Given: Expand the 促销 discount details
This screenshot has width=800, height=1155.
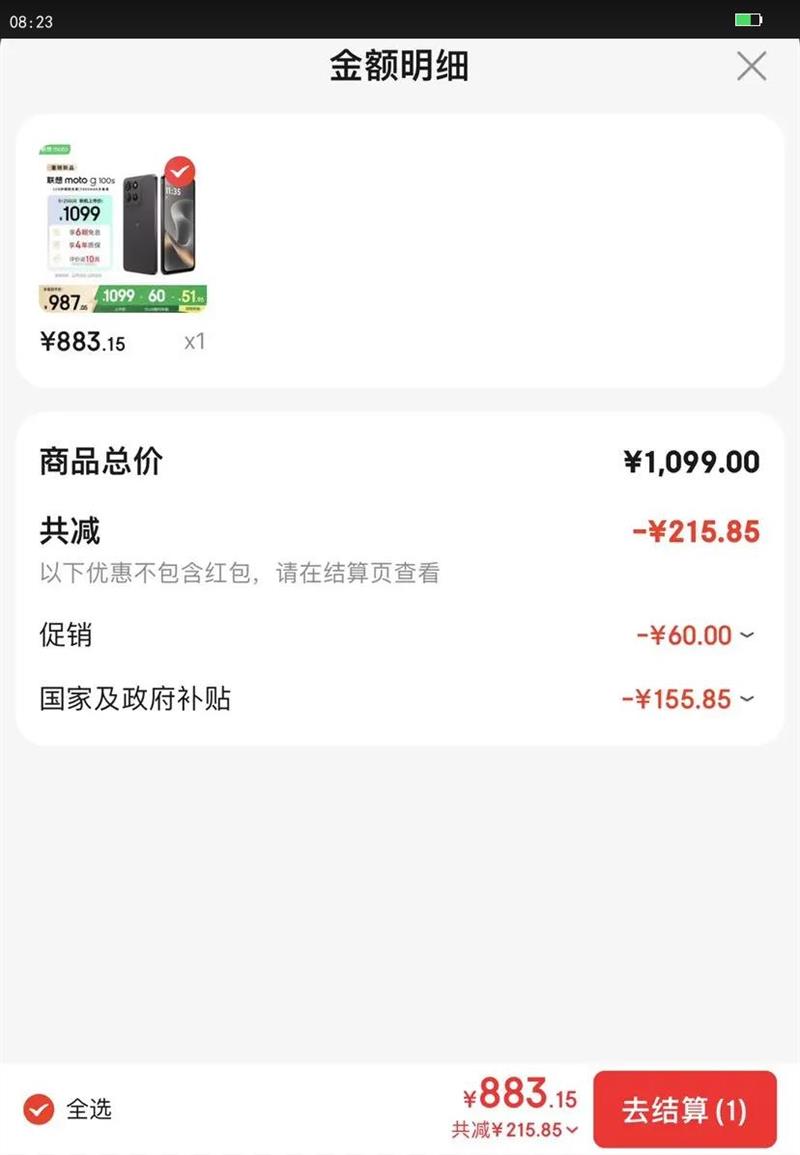Looking at the screenshot, I should tap(747, 635).
